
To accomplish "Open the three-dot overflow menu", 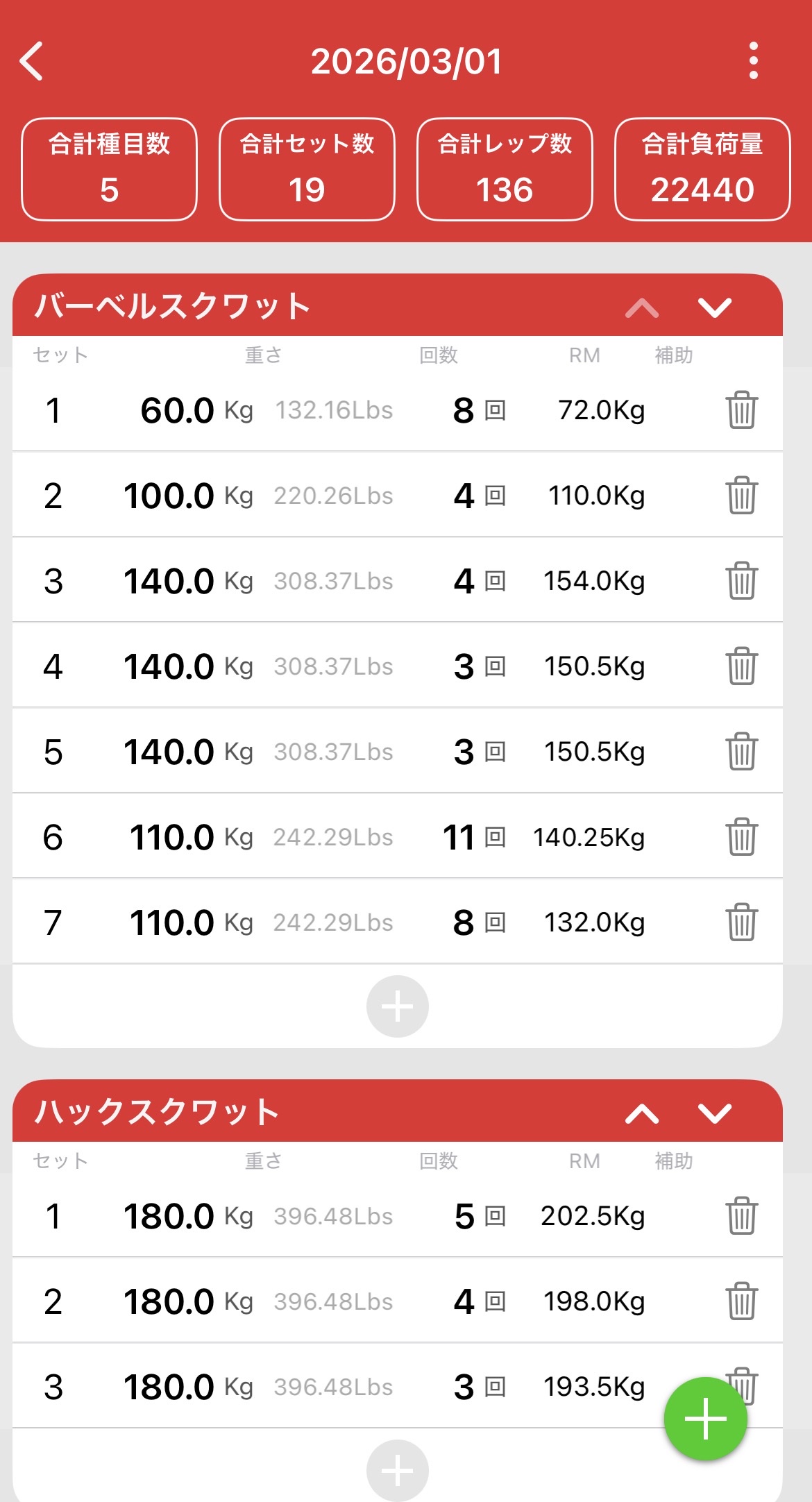I will (754, 61).
